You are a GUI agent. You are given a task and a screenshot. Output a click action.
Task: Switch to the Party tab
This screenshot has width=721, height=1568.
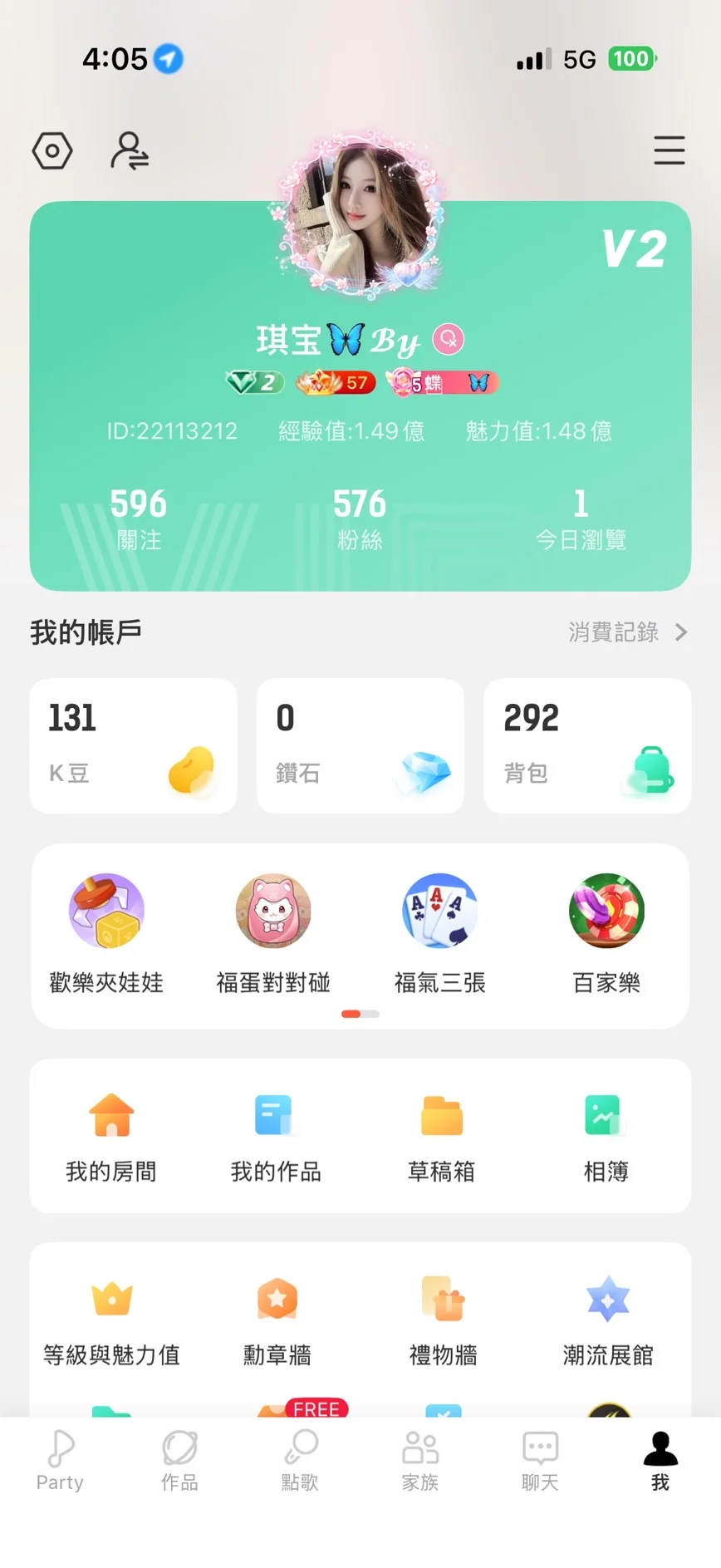[60, 1460]
